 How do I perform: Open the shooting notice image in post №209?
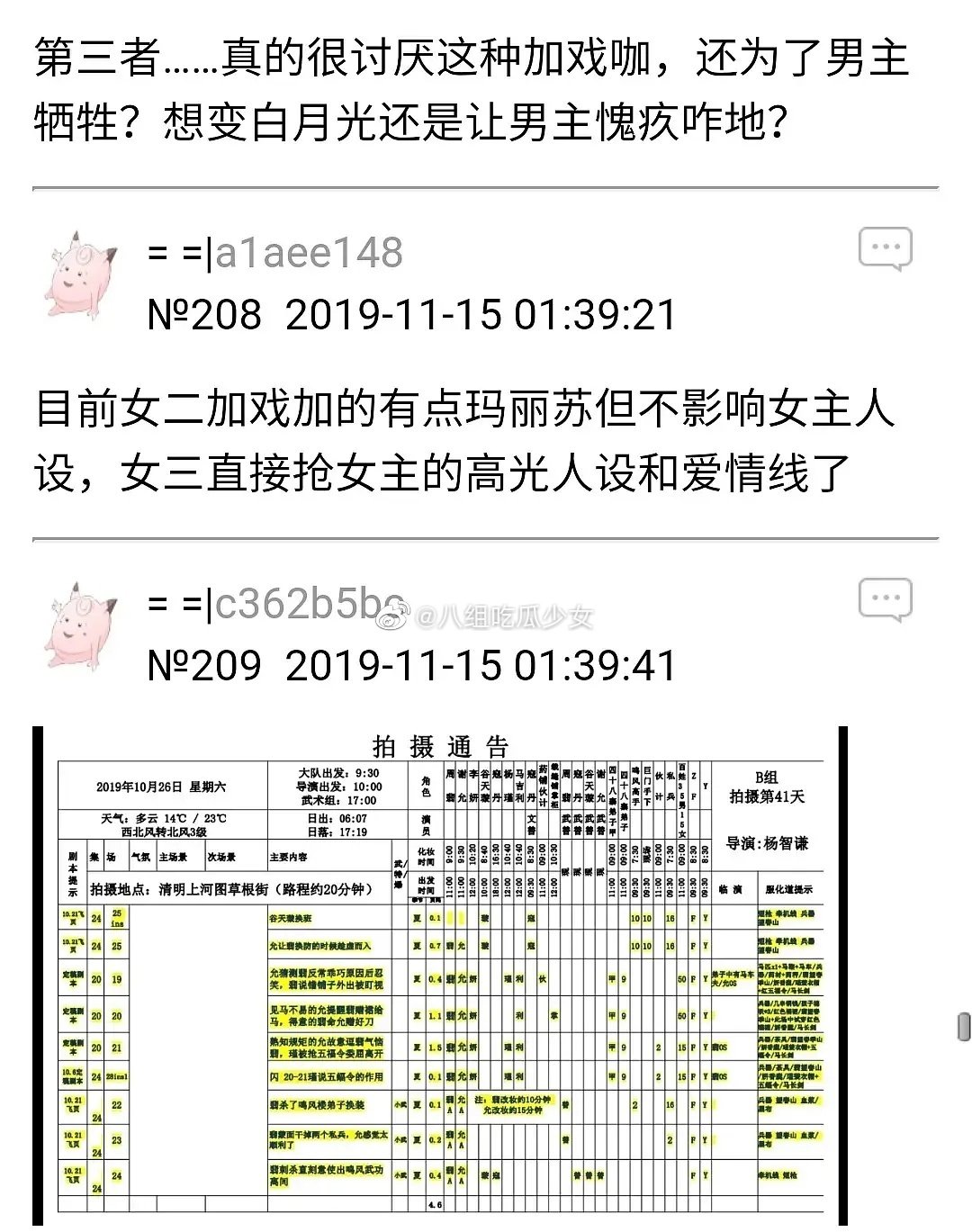(441, 976)
